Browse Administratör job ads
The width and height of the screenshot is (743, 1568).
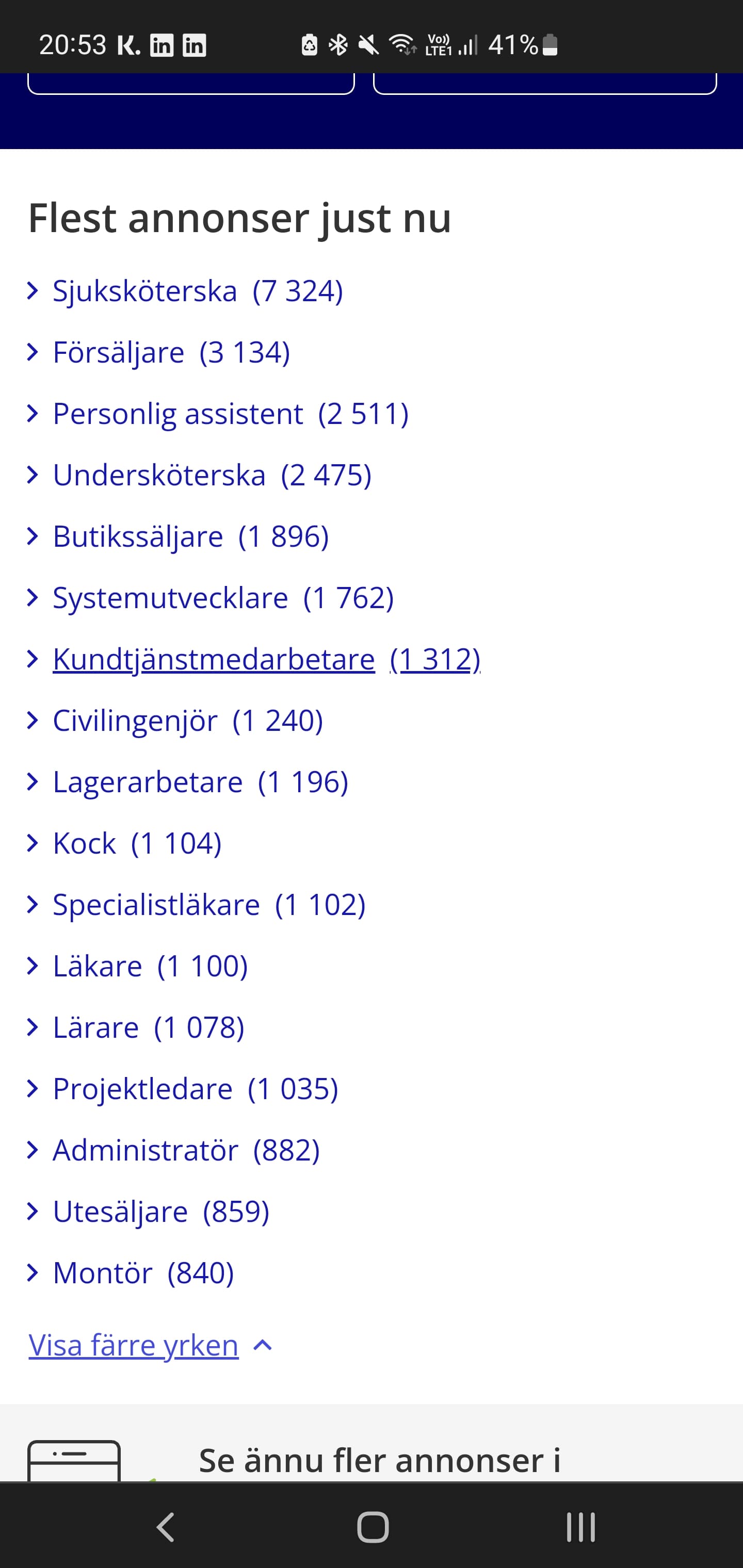186,1151
